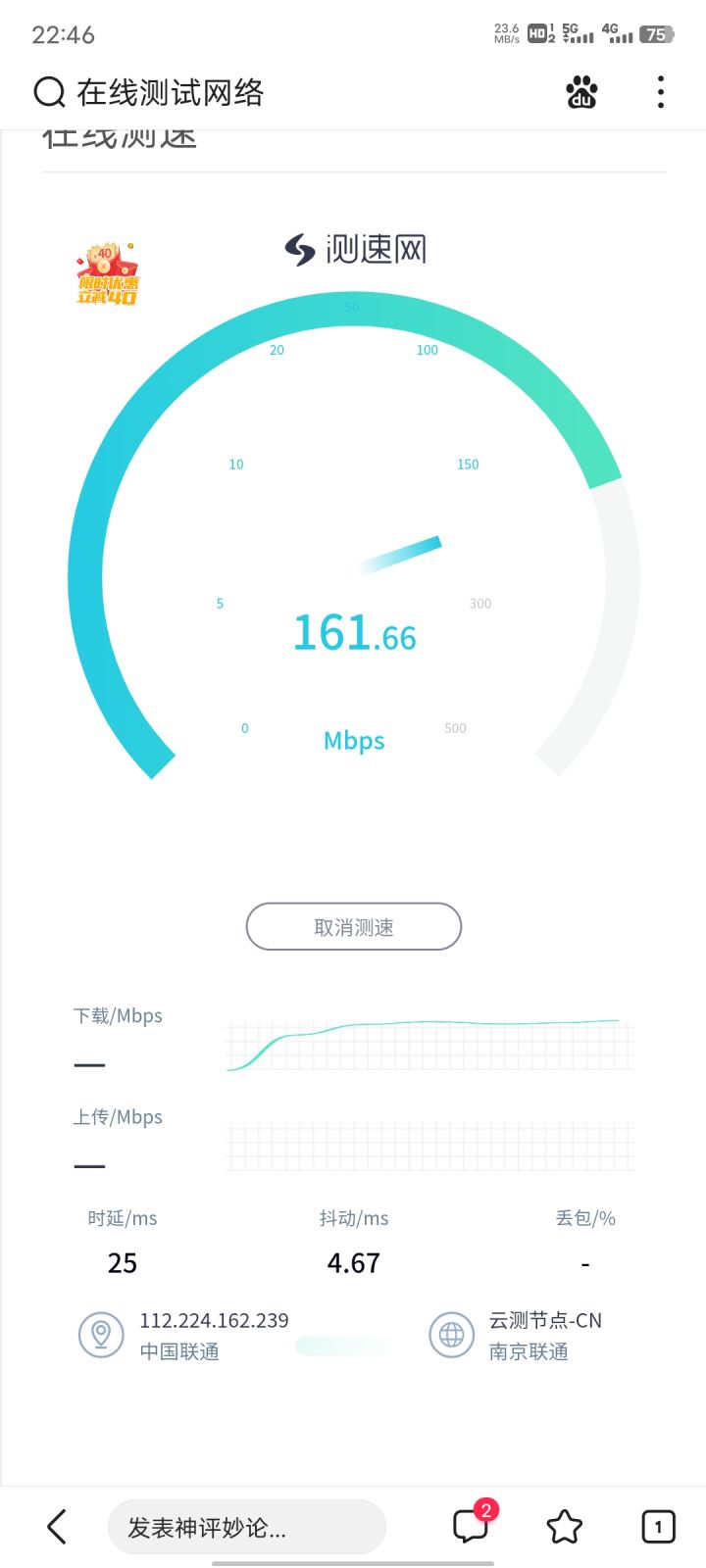This screenshot has height=1568, width=706.
Task: Open the red envelope discount promo
Action: pos(107,273)
